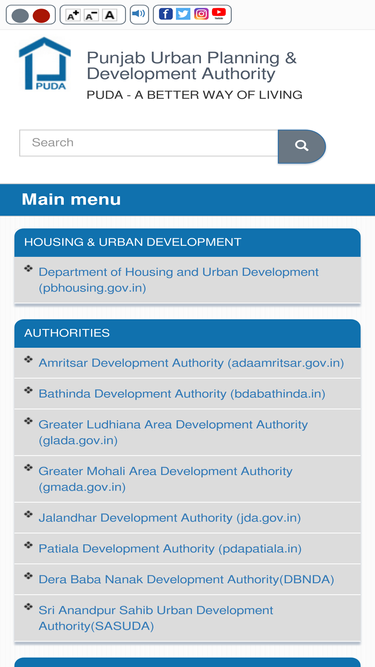Open Department of Housing and Urban Development link
The width and height of the screenshot is (375, 667).
click(x=179, y=280)
